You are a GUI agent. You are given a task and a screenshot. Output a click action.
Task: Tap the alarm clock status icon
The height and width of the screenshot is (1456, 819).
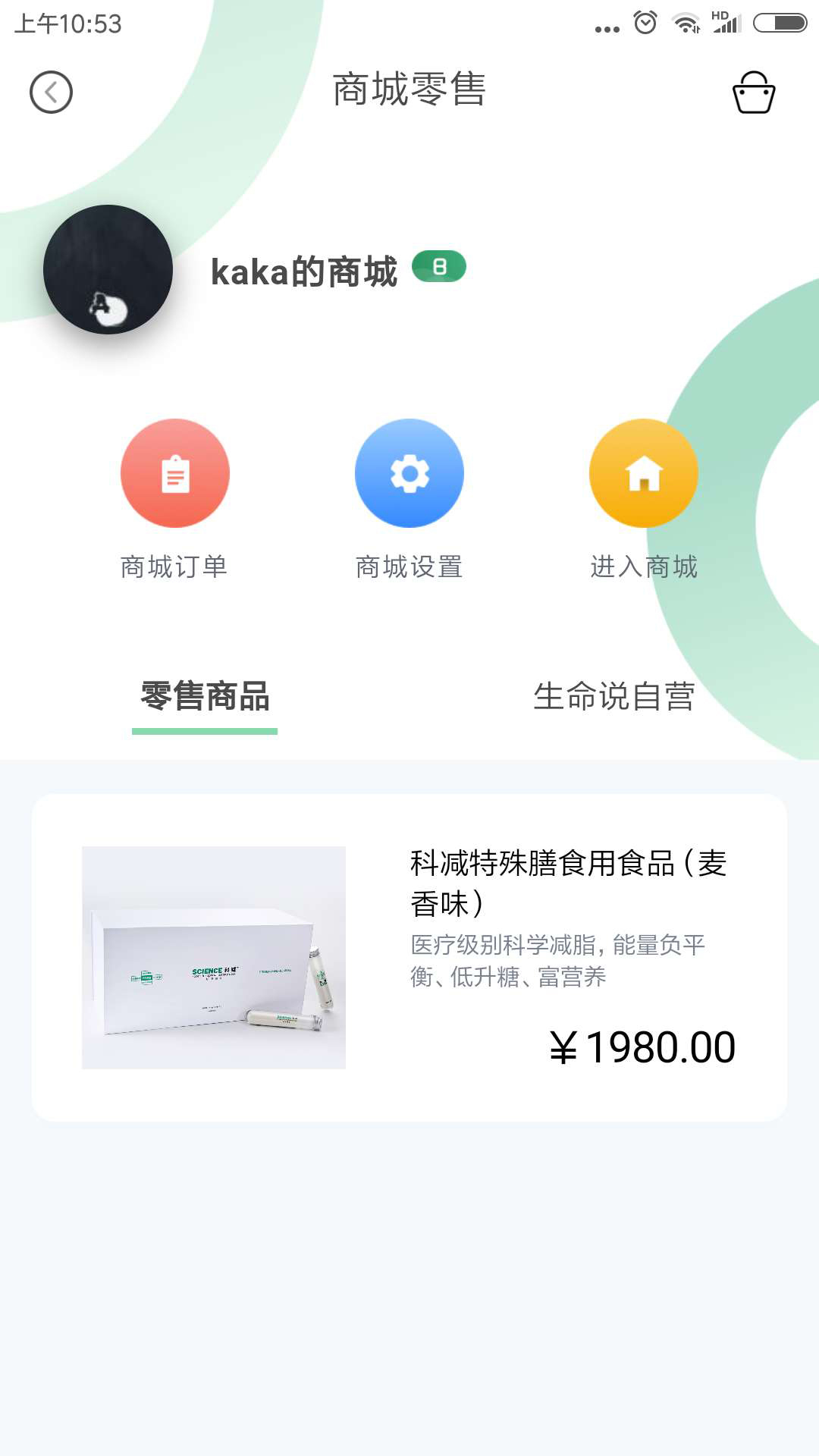644,23
